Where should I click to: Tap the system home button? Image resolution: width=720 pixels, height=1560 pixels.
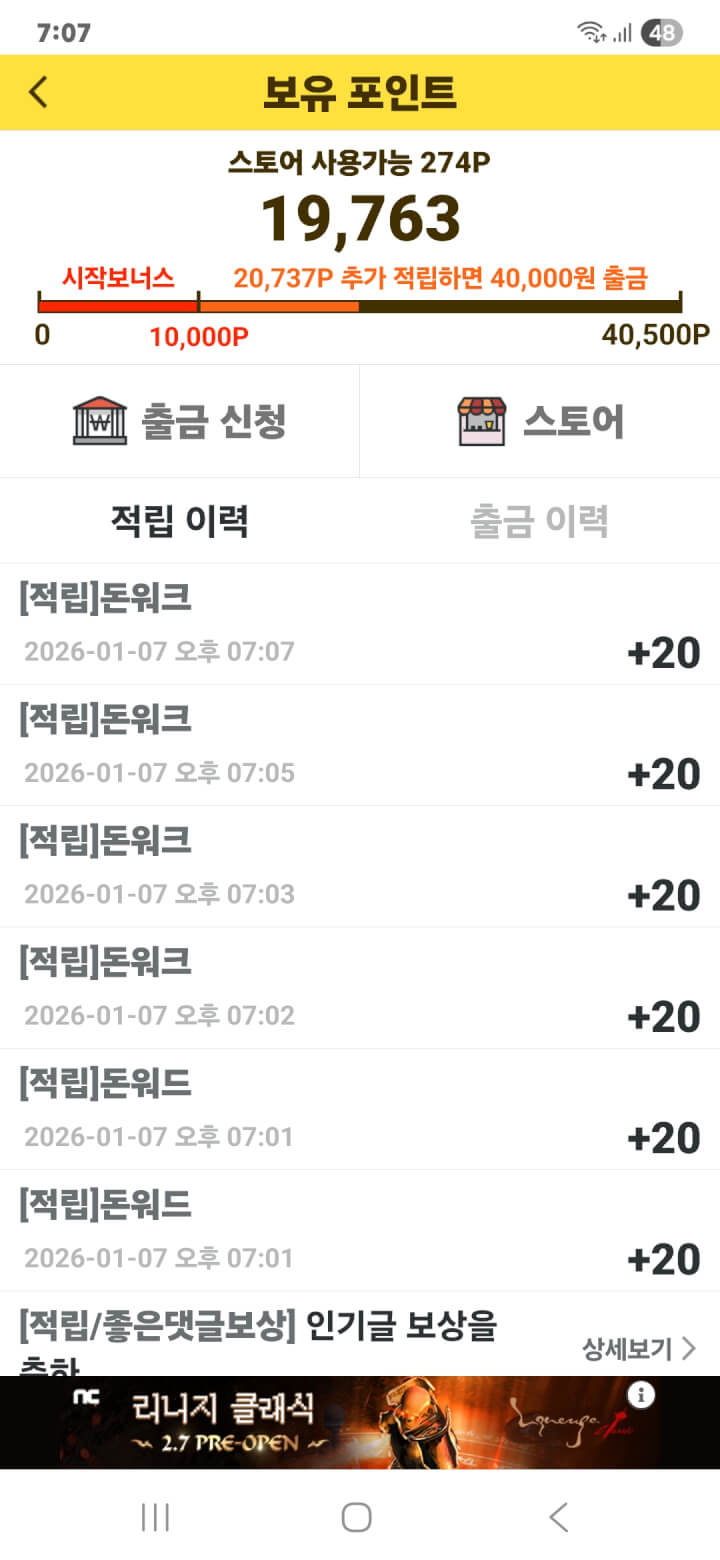click(x=357, y=1517)
